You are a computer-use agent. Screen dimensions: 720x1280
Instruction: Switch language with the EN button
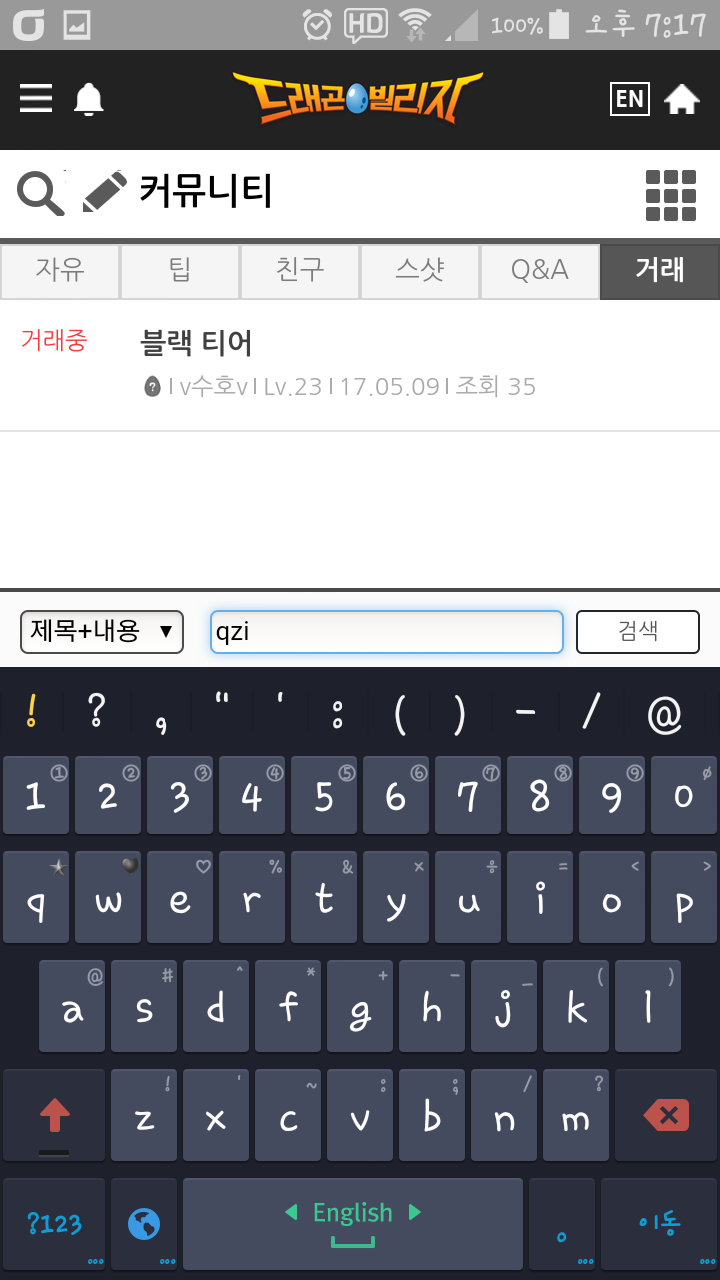tap(629, 98)
